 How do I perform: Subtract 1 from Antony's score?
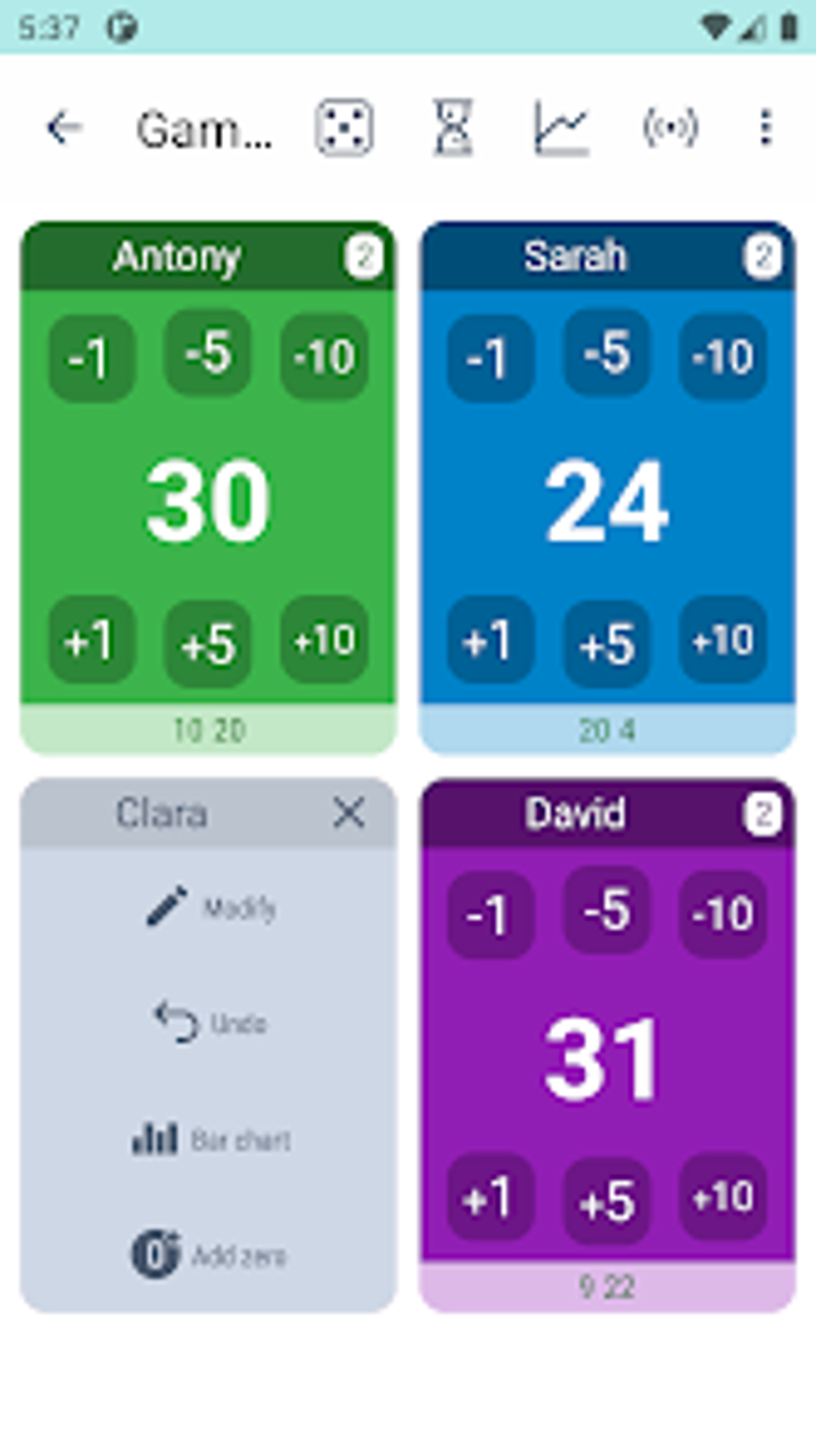91,357
